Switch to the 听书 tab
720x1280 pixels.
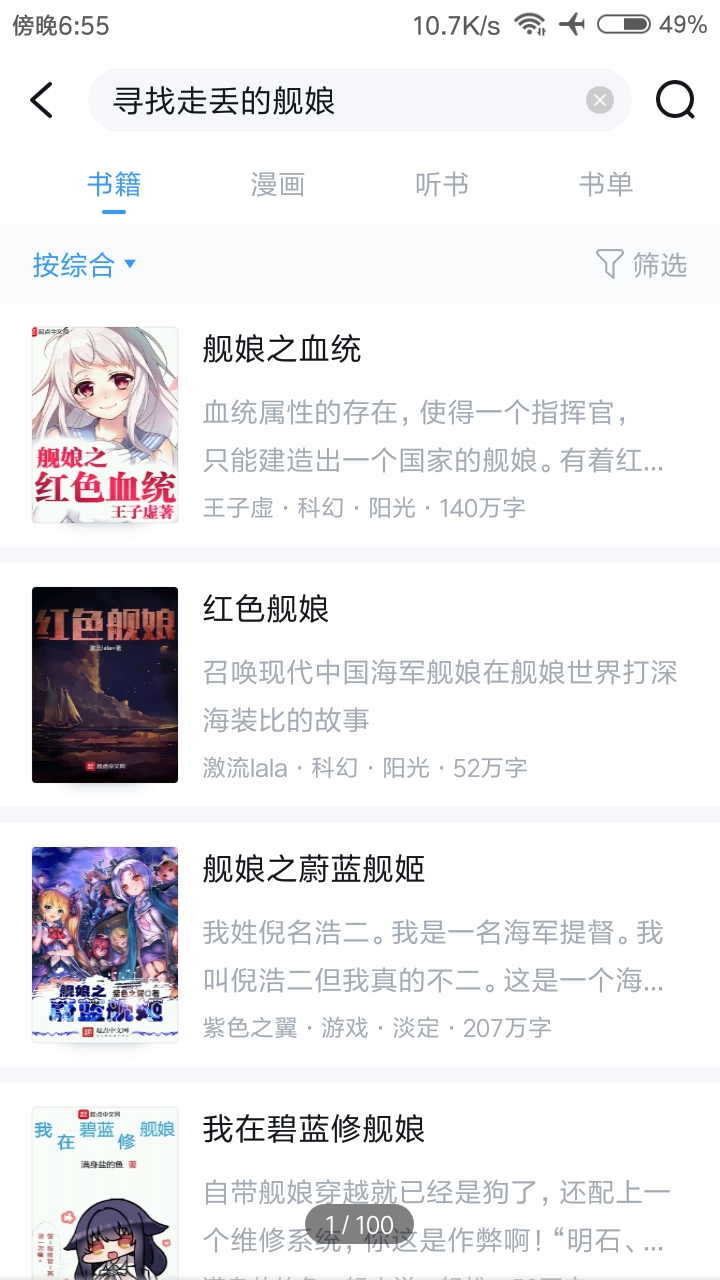[442, 185]
